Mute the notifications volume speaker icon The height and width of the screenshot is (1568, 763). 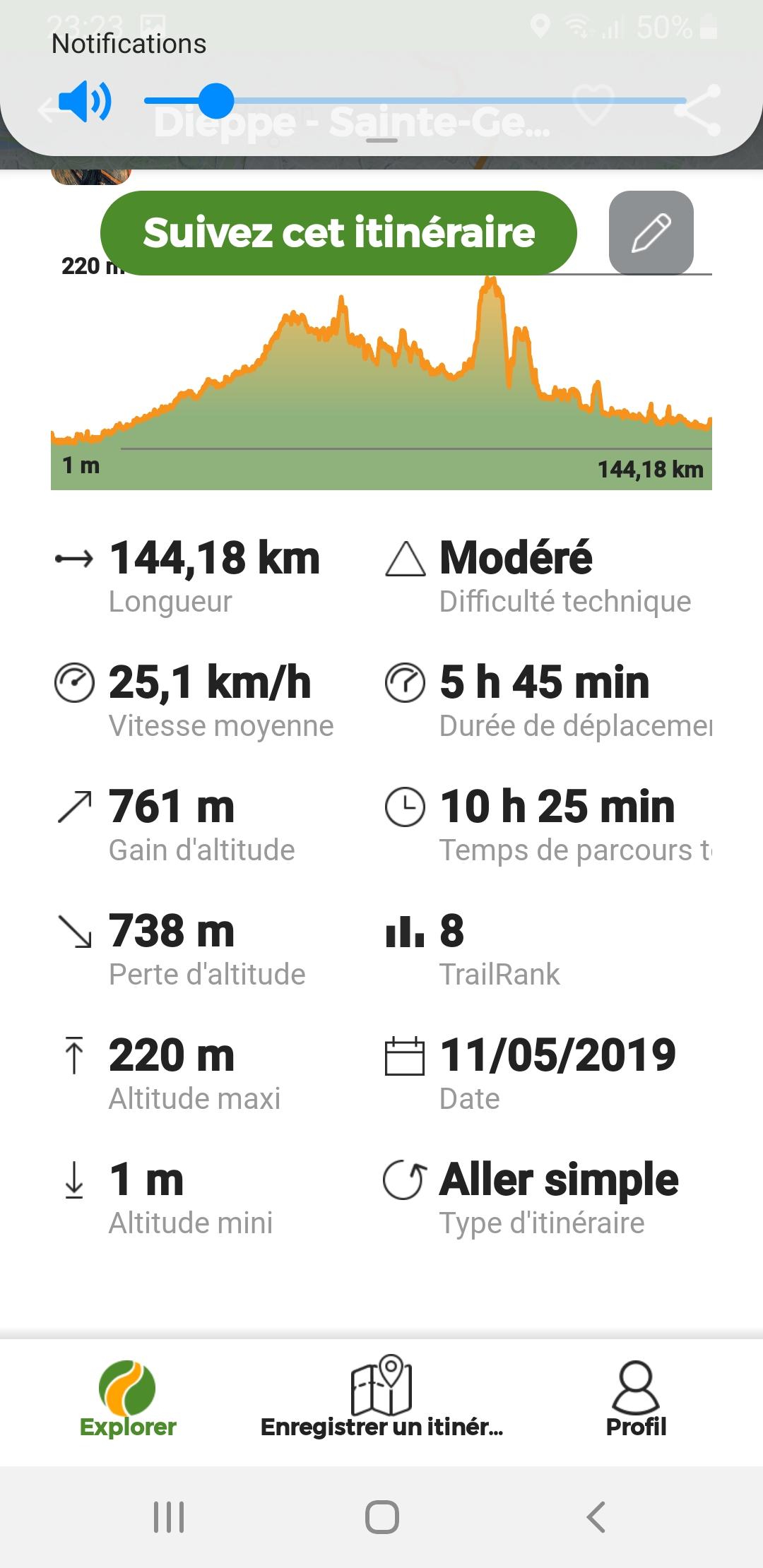click(x=85, y=101)
